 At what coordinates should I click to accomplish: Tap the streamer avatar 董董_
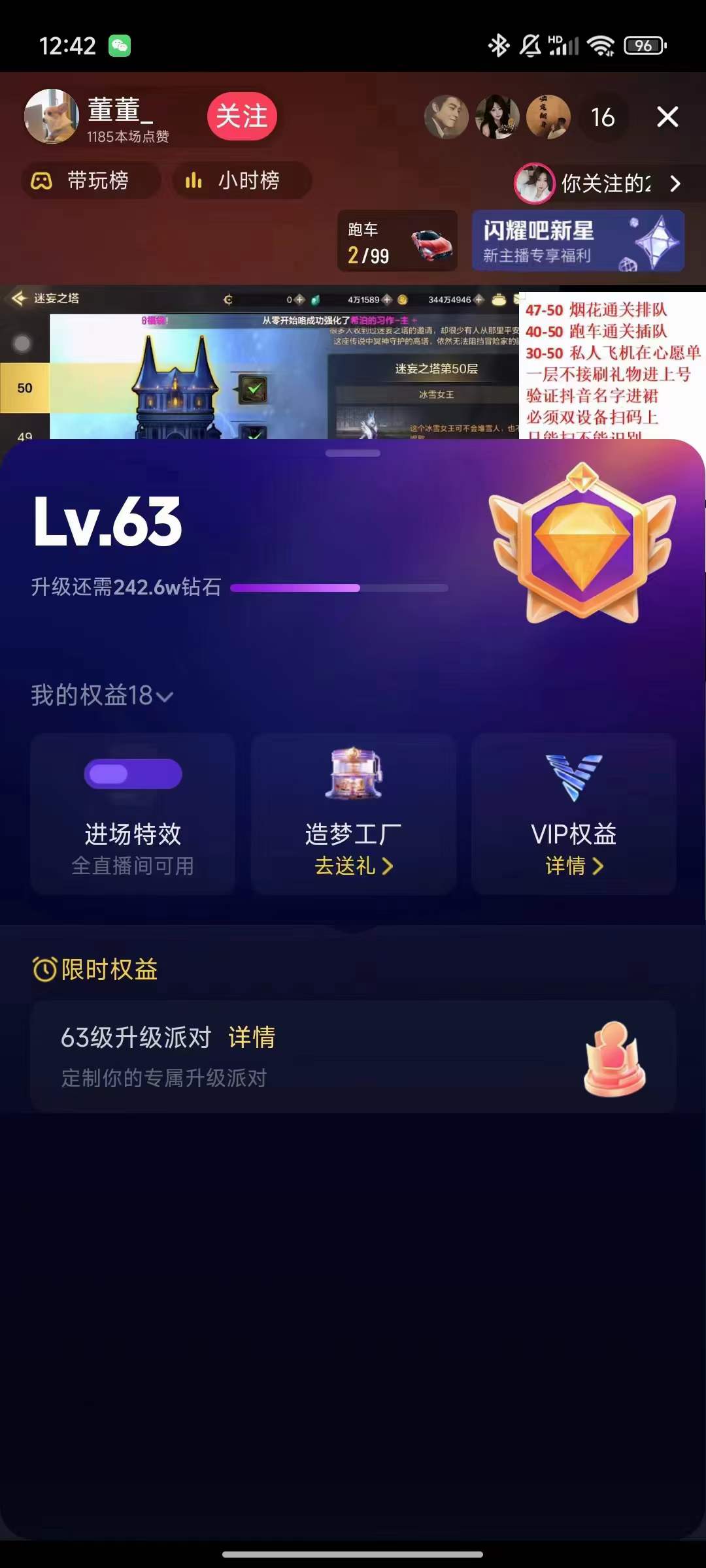click(x=51, y=116)
